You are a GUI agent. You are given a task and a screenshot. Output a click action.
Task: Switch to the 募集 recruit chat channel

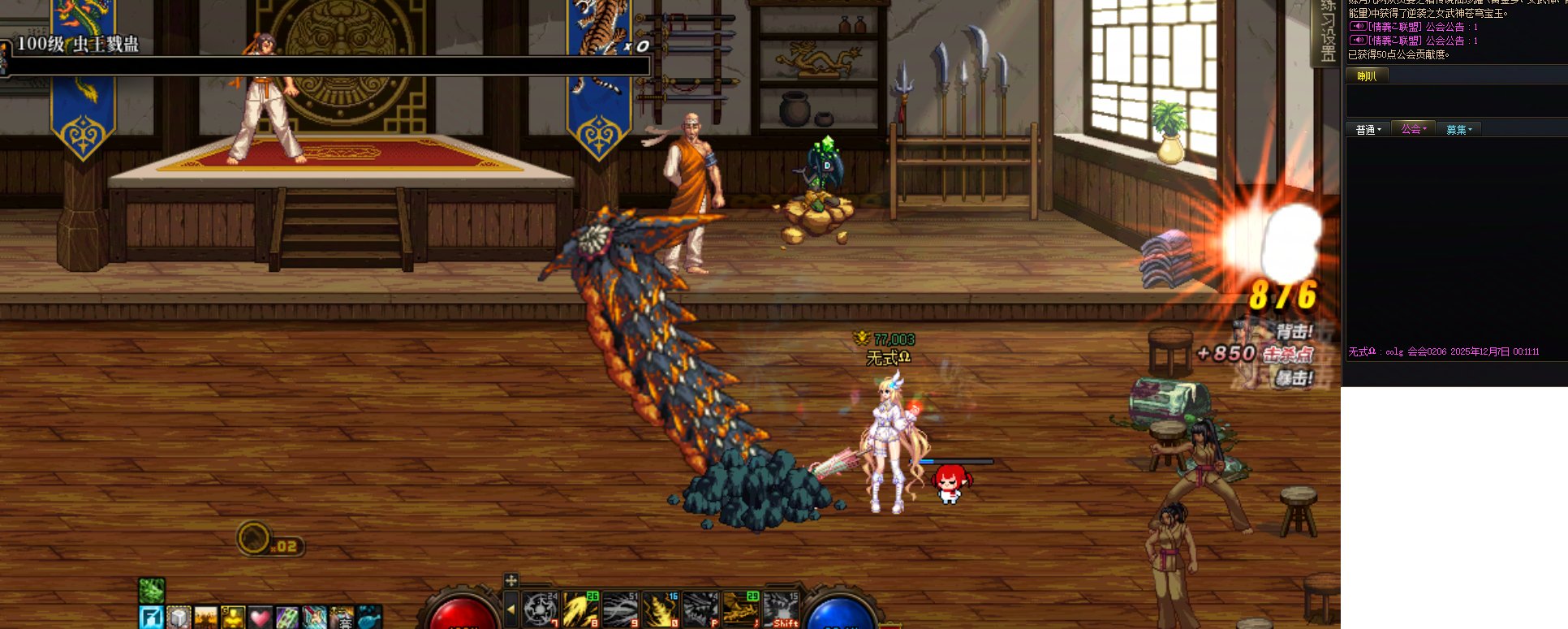pos(1458,129)
